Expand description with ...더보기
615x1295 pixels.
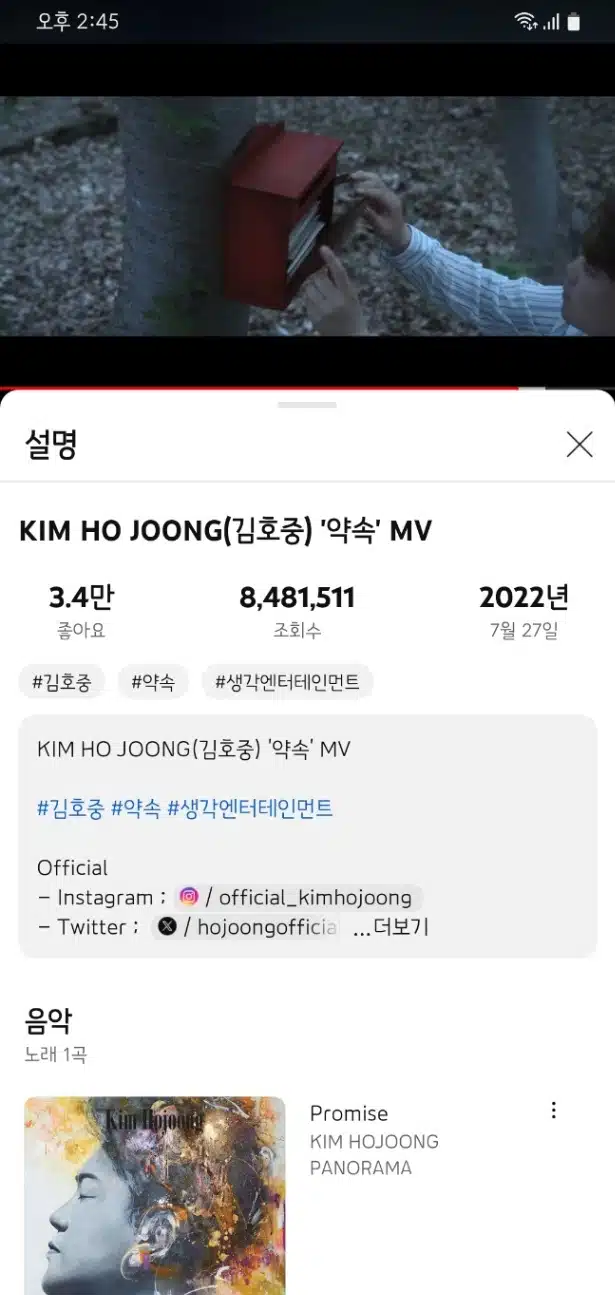click(391, 927)
